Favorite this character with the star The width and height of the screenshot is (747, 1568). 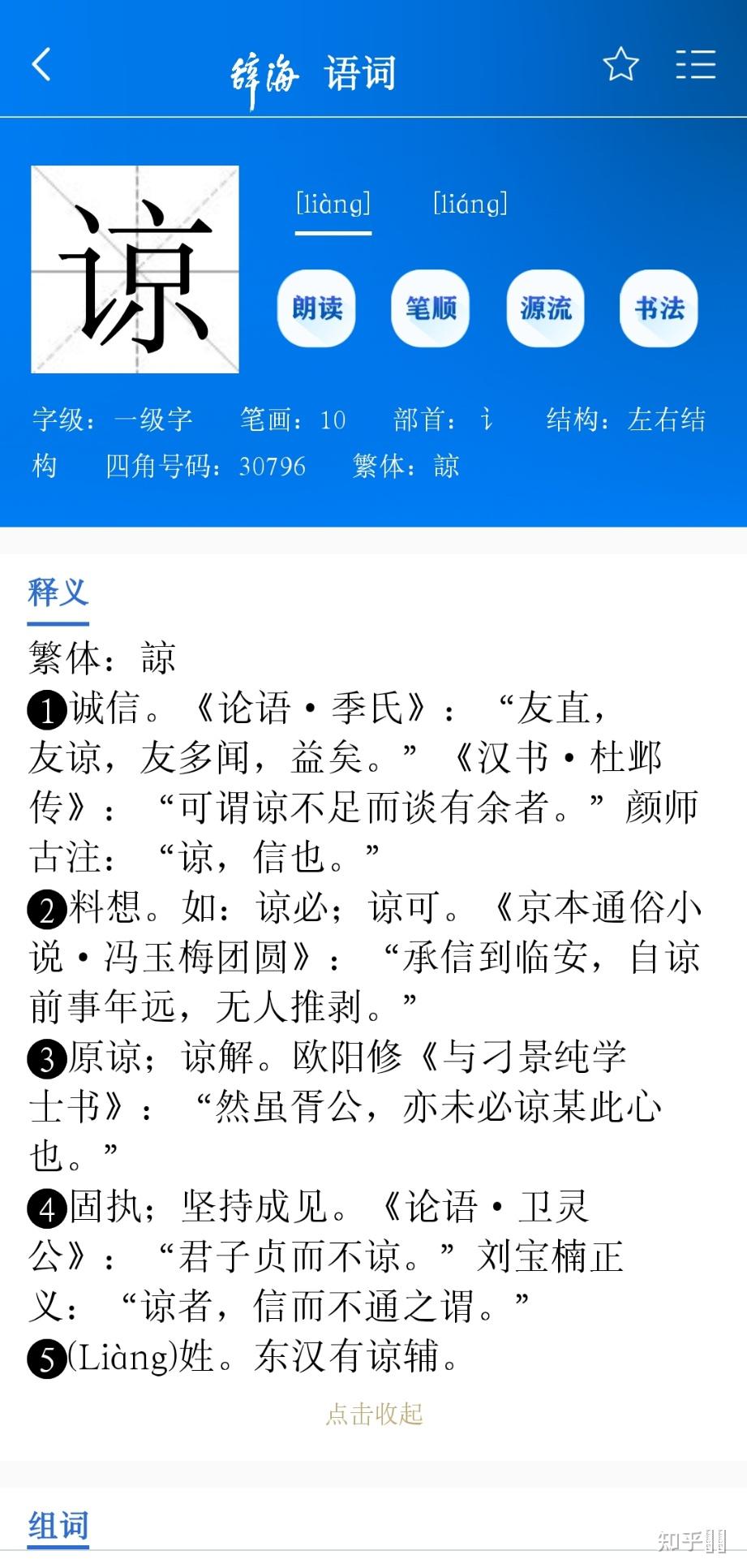click(620, 64)
